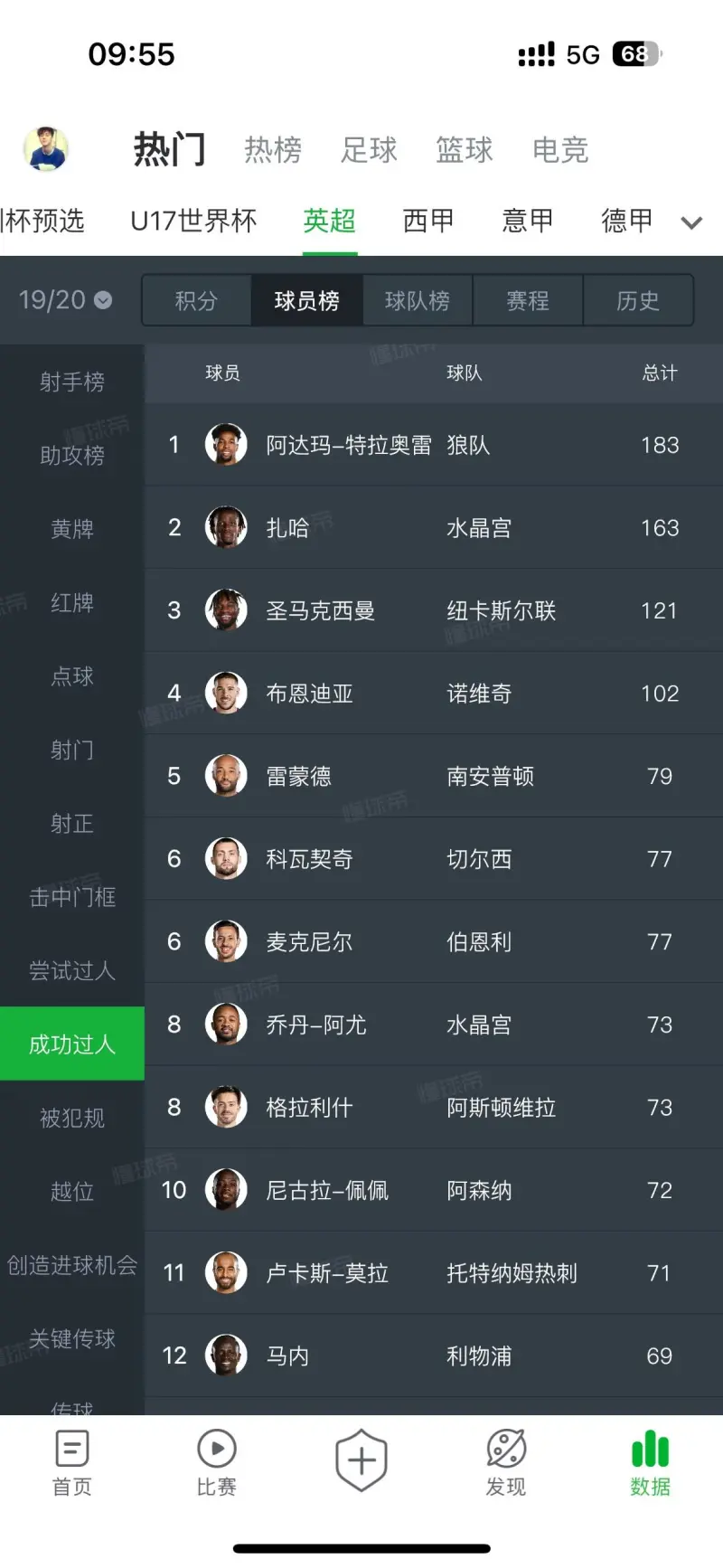Go to the 首页 bottom tab
This screenshot has height=1568, width=723.
point(72,1463)
